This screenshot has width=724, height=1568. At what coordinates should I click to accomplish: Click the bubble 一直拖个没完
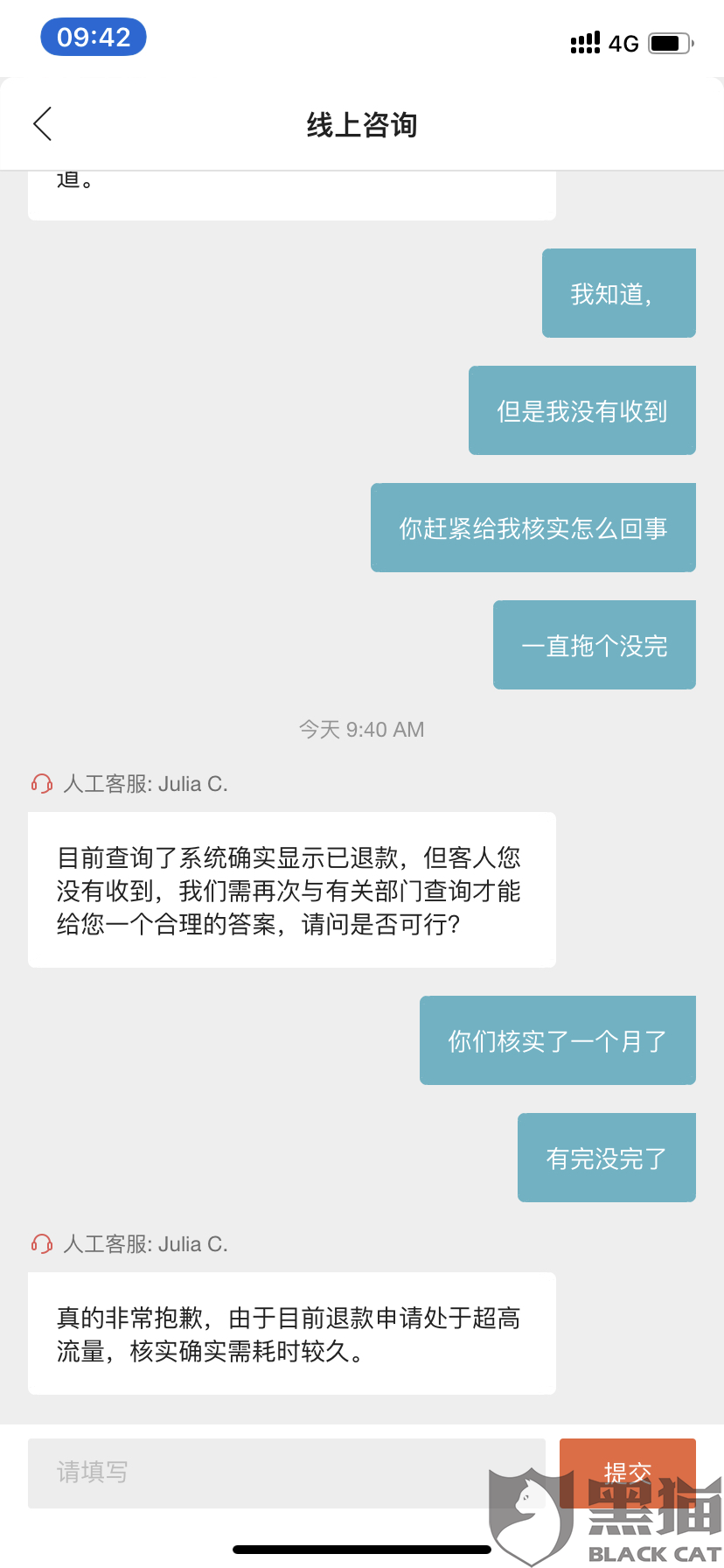(x=594, y=645)
